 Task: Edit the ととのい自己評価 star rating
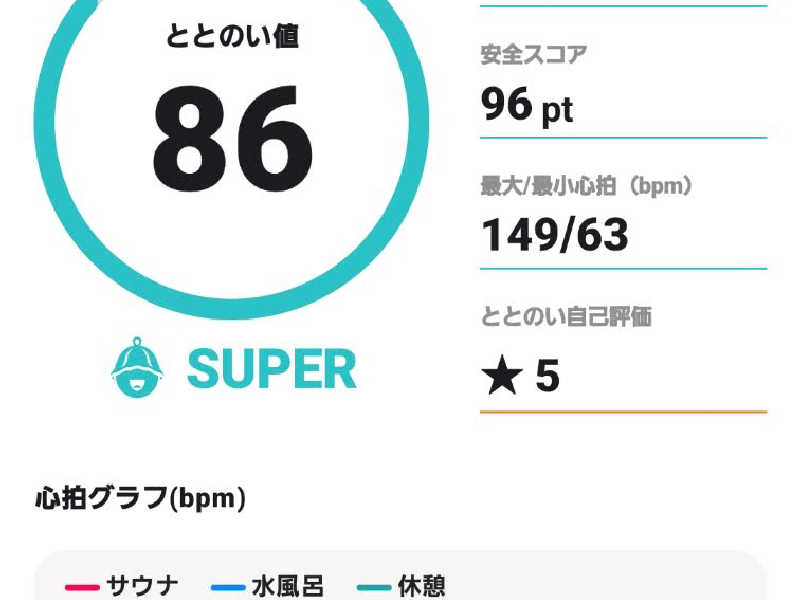[x=521, y=376]
